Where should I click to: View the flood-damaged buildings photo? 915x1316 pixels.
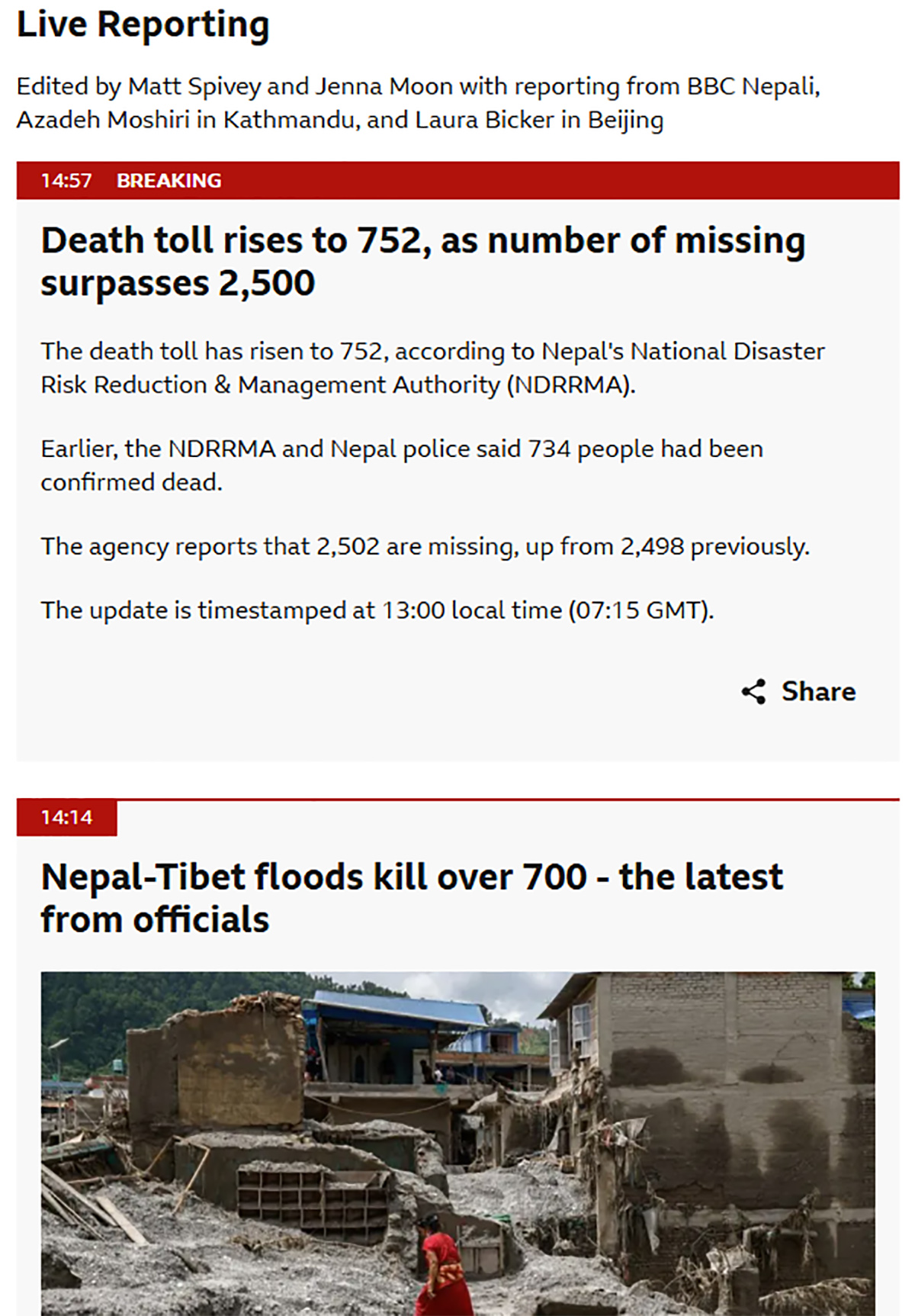click(457, 1143)
